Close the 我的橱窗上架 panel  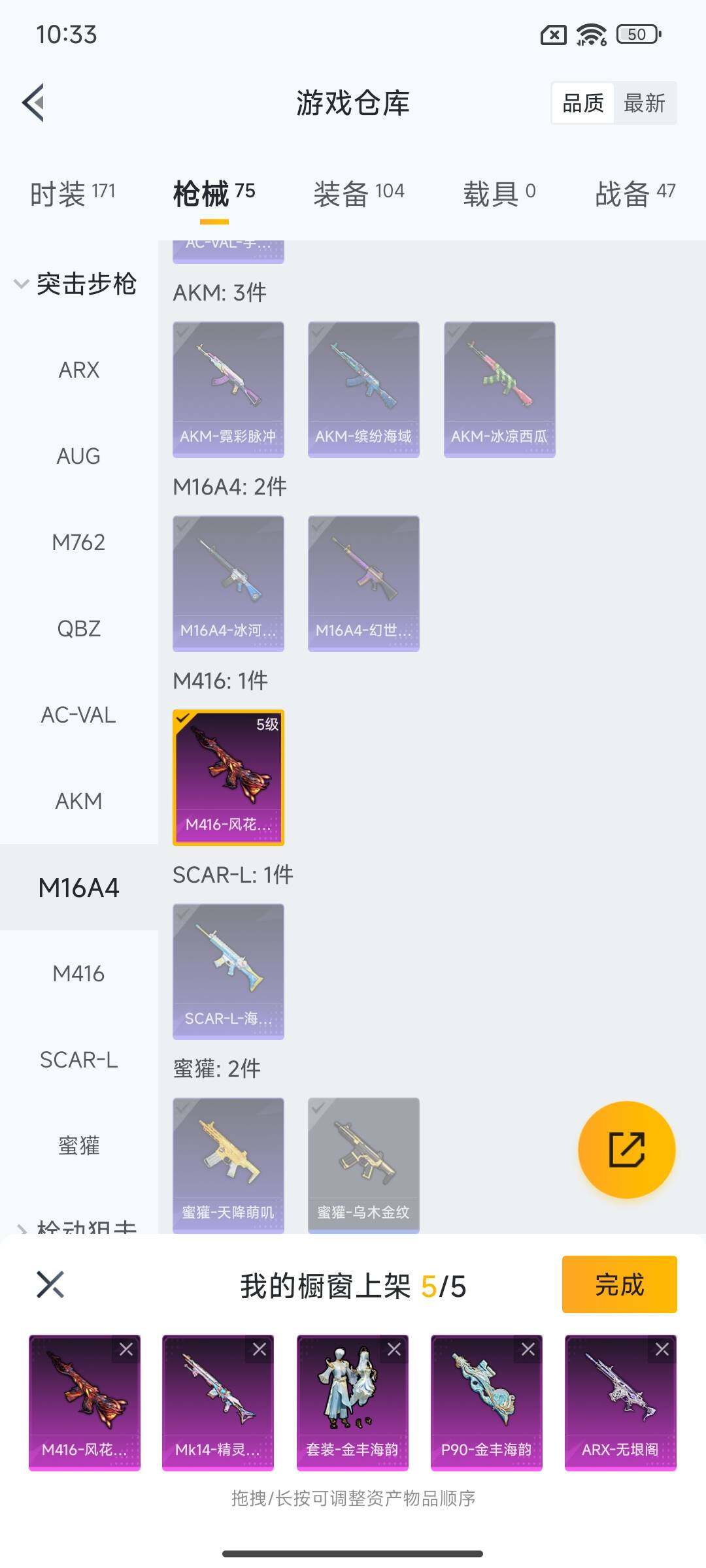pyautogui.click(x=50, y=1284)
